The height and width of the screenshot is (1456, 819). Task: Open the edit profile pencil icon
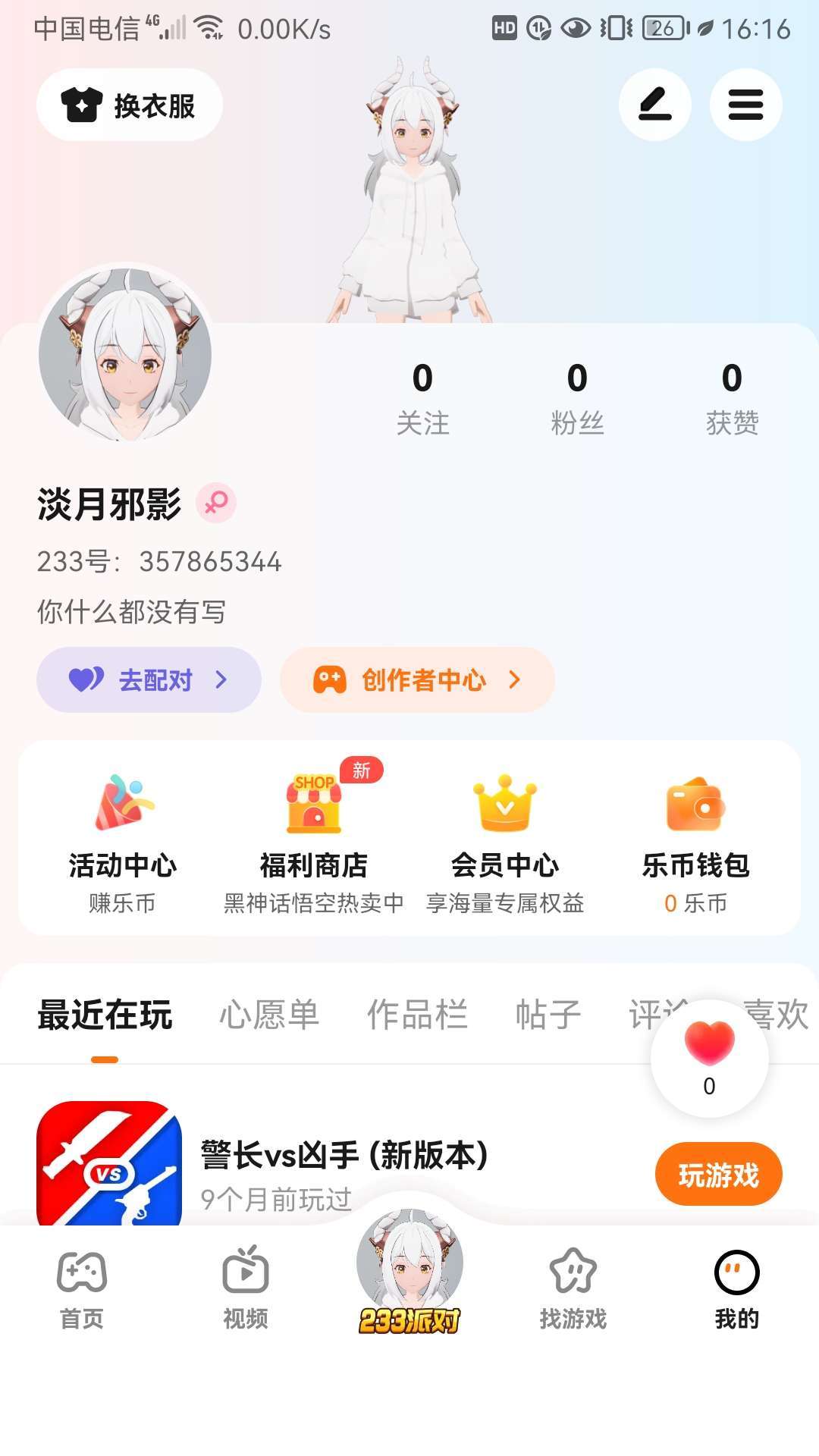[655, 105]
